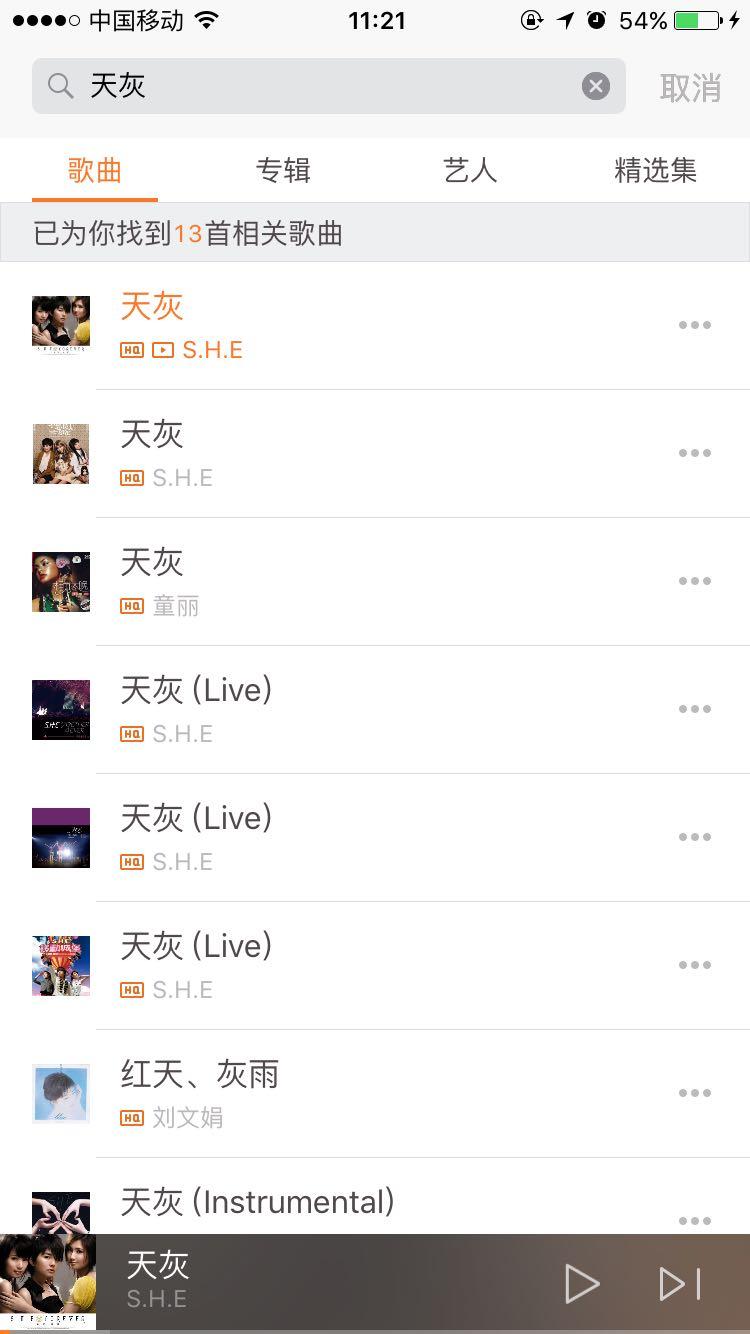Open 红天、灰雨 by 刘文娟
Viewport: 750px width, 1334px height.
(x=300, y=1093)
